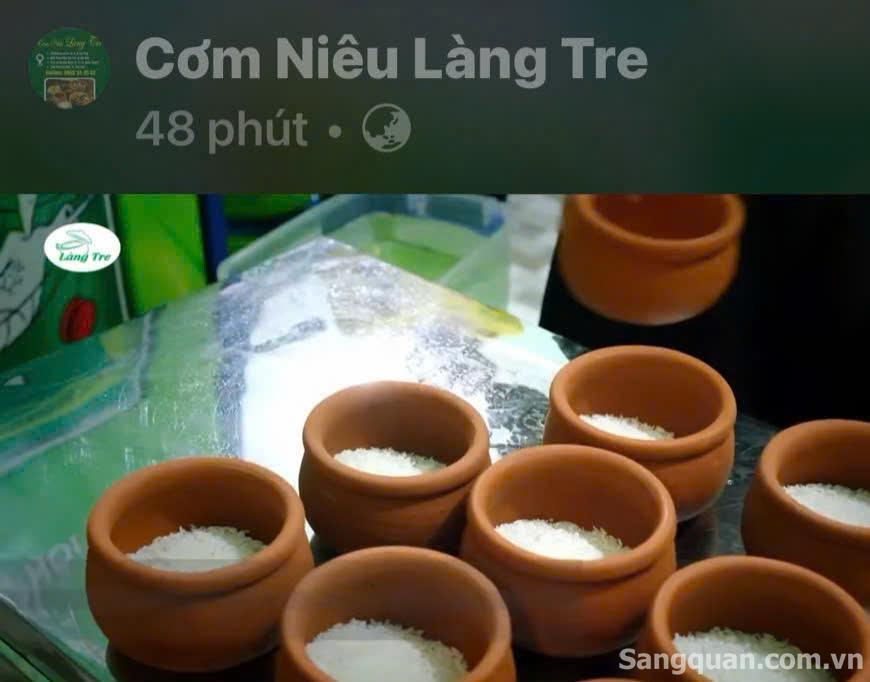This screenshot has width=870, height=682.
Task: Open Cơm Niêu Làng Tre profile picture
Action: [x=69, y=68]
